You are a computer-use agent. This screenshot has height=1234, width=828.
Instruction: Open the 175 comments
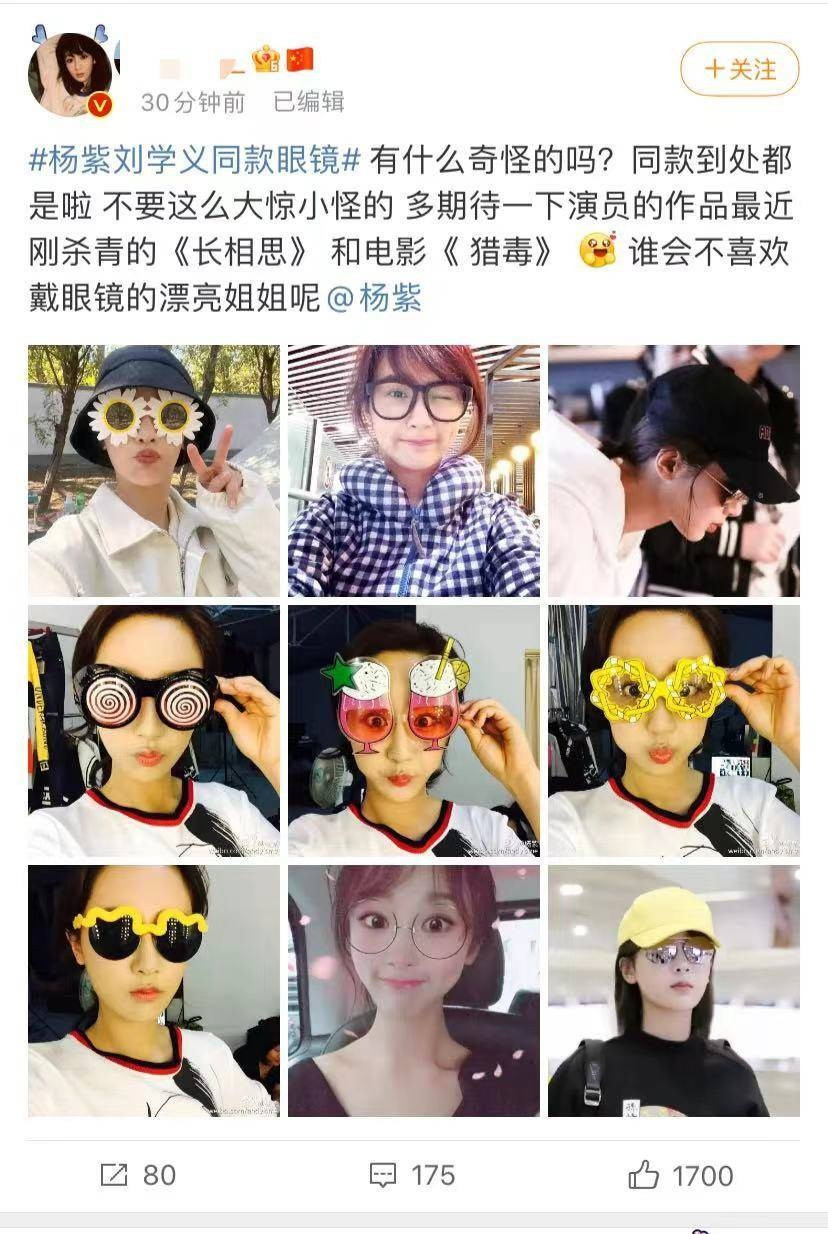point(412,1175)
